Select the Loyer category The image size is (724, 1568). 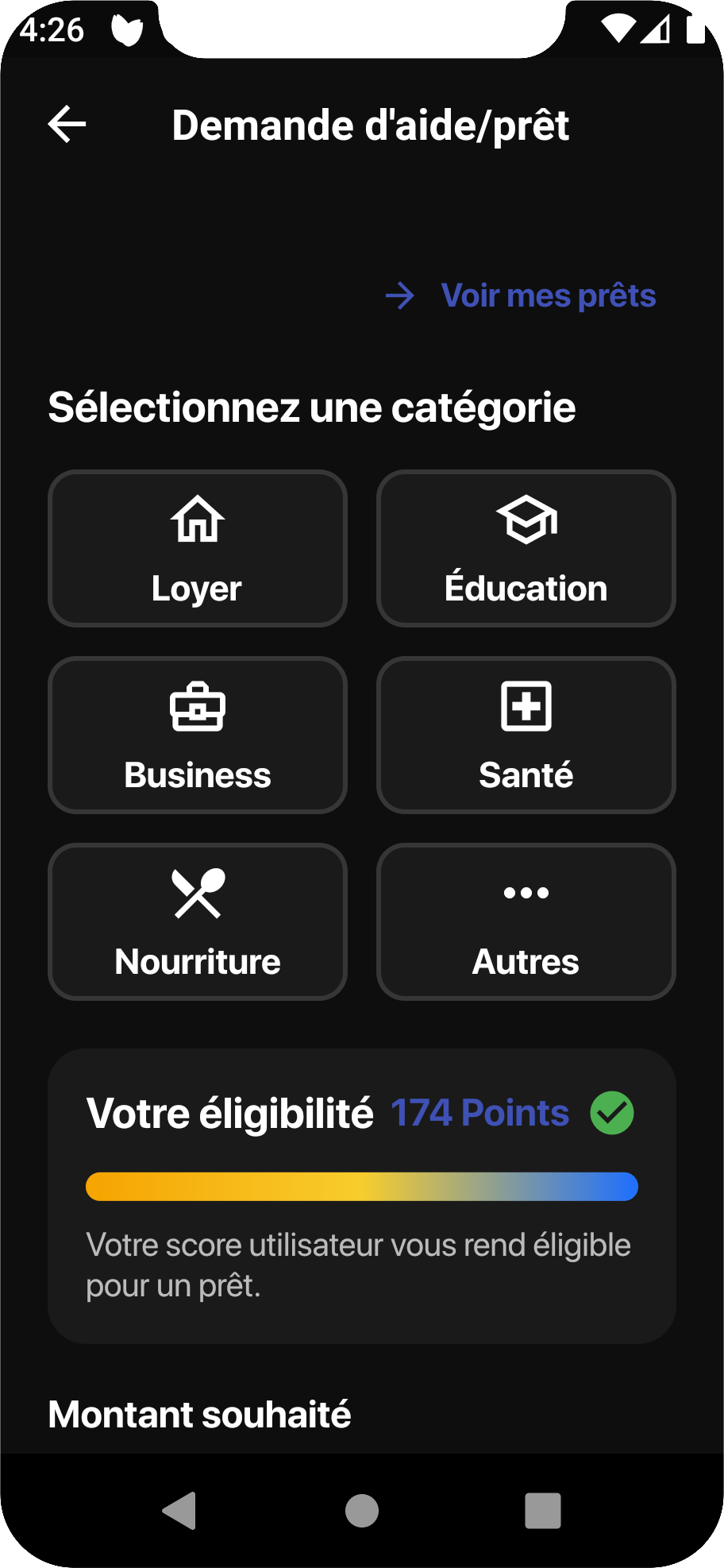click(198, 549)
